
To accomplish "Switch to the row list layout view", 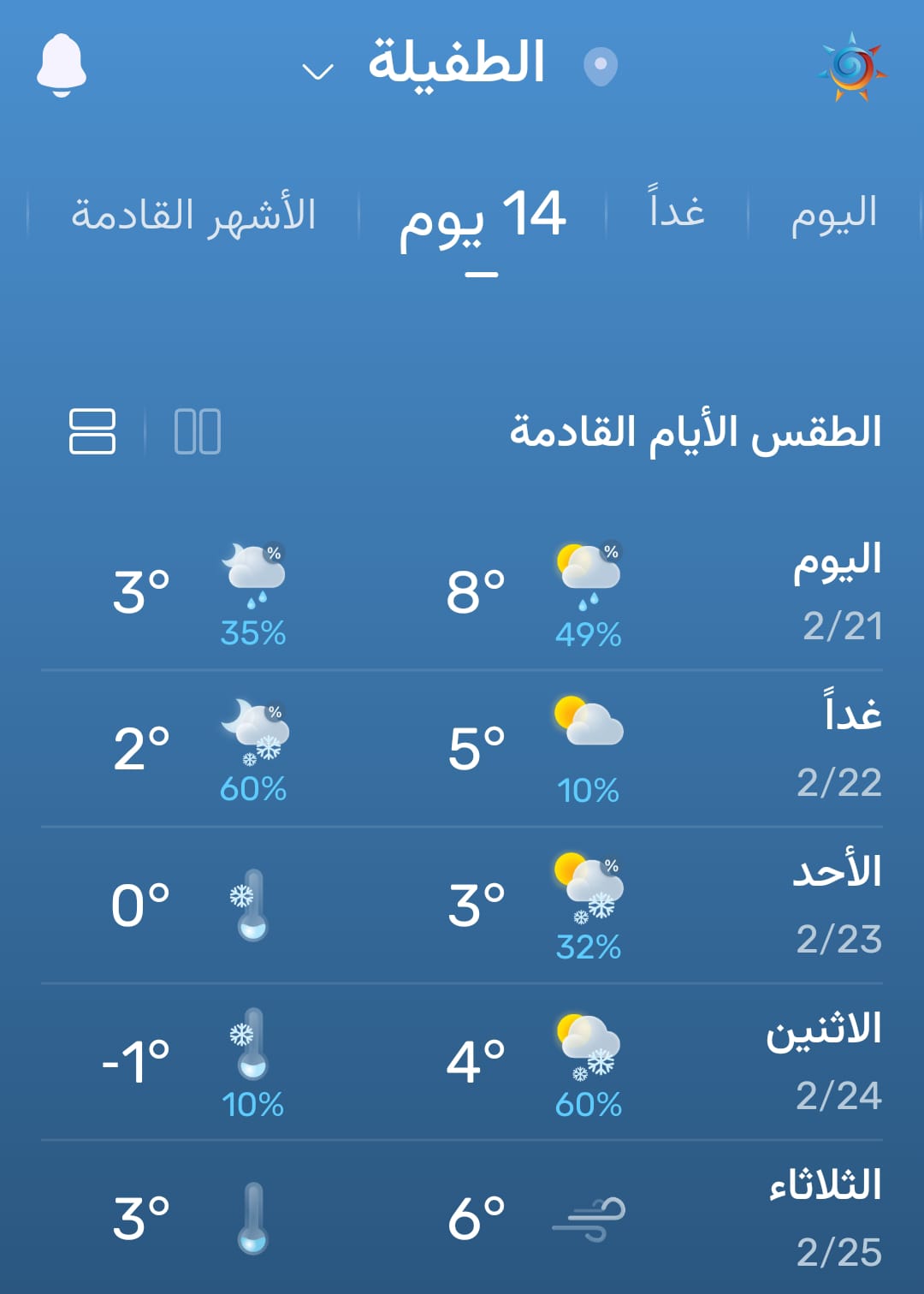I will 92,431.
